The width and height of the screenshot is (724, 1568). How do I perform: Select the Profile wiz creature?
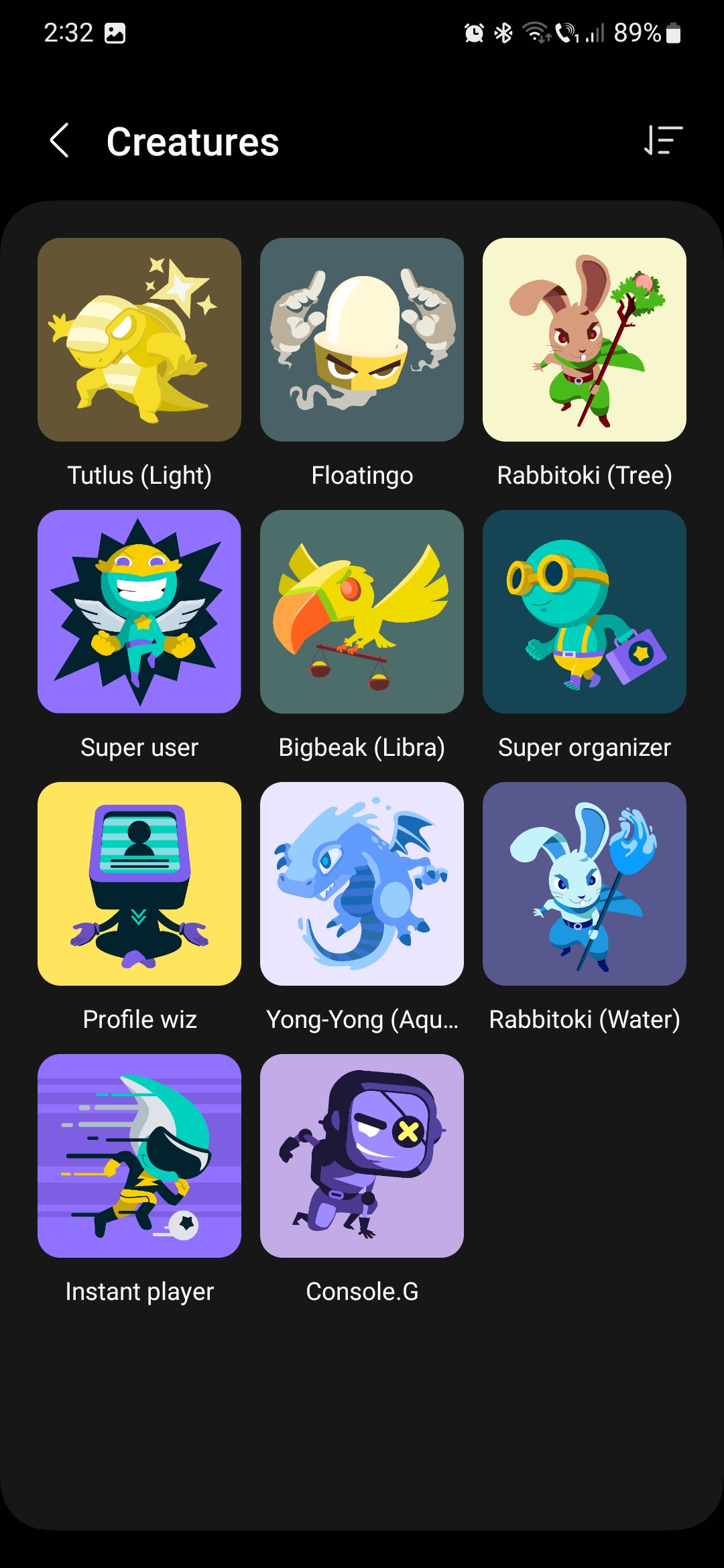(139, 884)
